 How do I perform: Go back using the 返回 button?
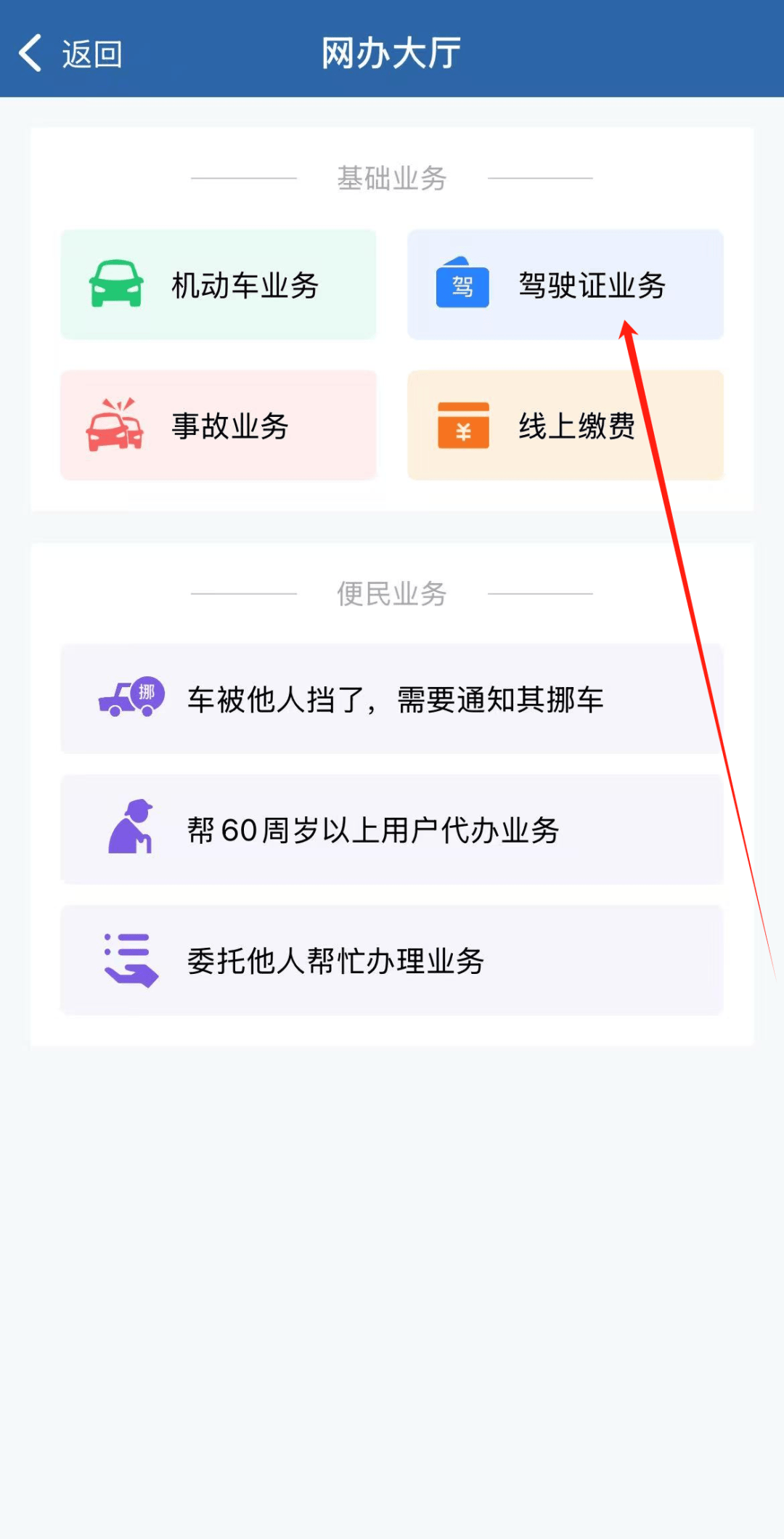[70, 54]
